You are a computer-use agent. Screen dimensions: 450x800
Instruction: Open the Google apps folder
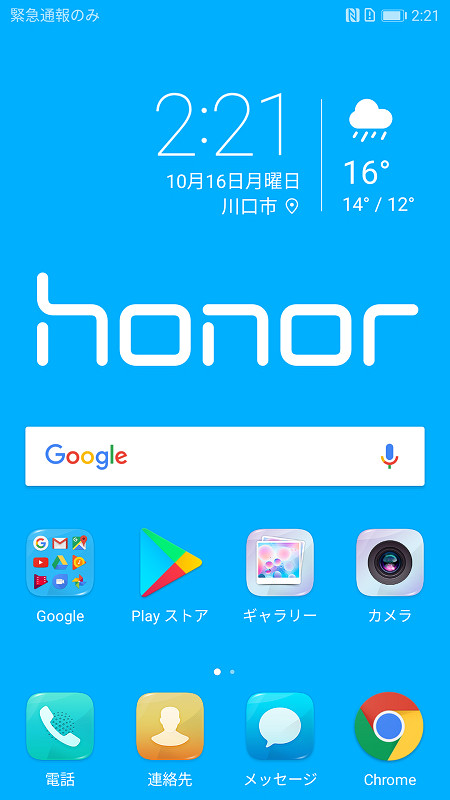(60, 563)
